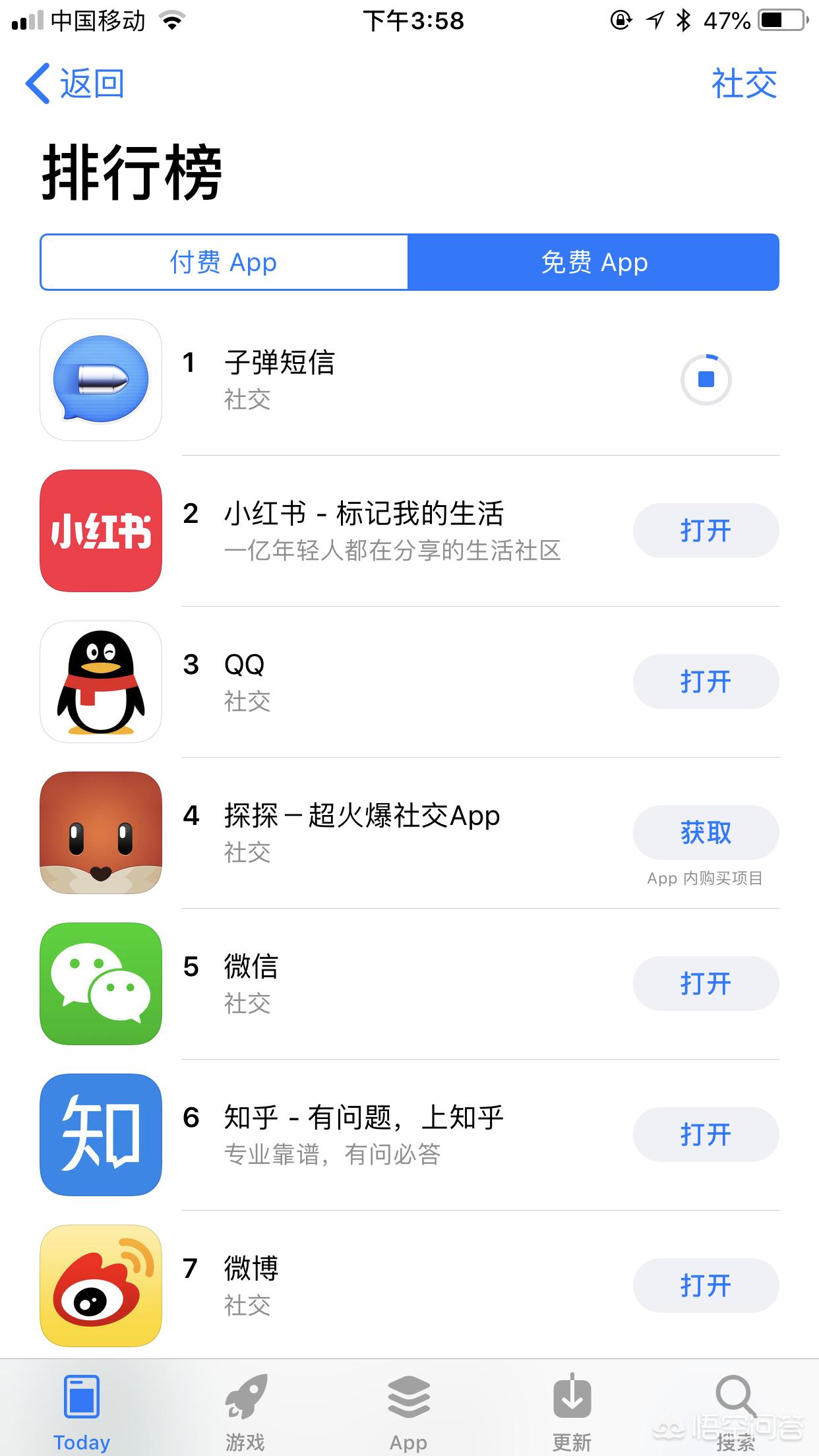Stop the 子弹短信 download
This screenshot has width=819, height=1456.
tap(706, 380)
